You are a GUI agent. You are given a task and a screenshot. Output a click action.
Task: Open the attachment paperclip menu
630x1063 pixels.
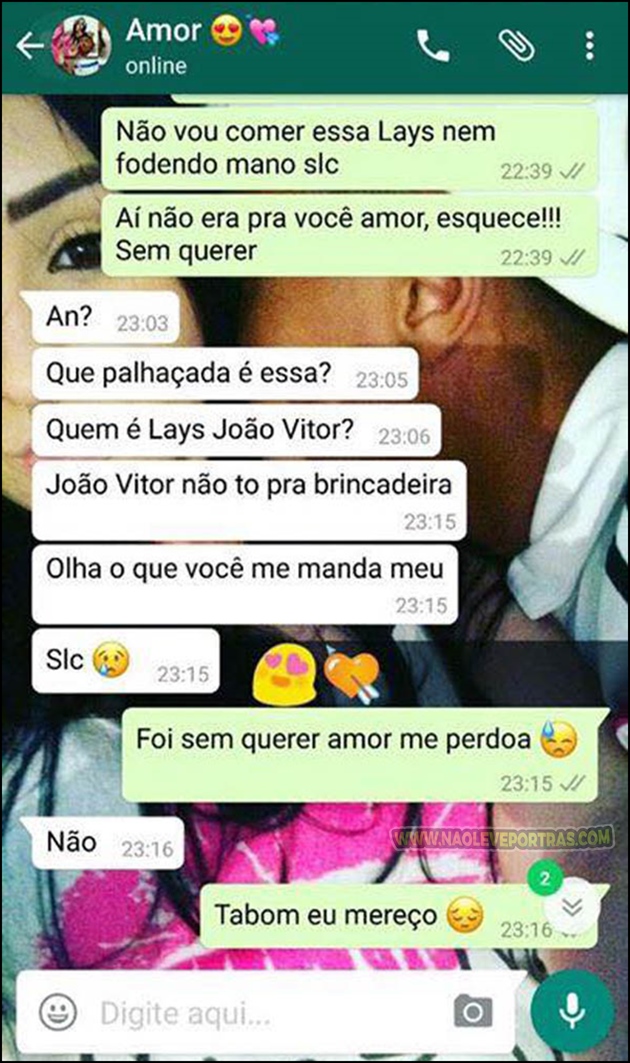pyautogui.click(x=517, y=45)
